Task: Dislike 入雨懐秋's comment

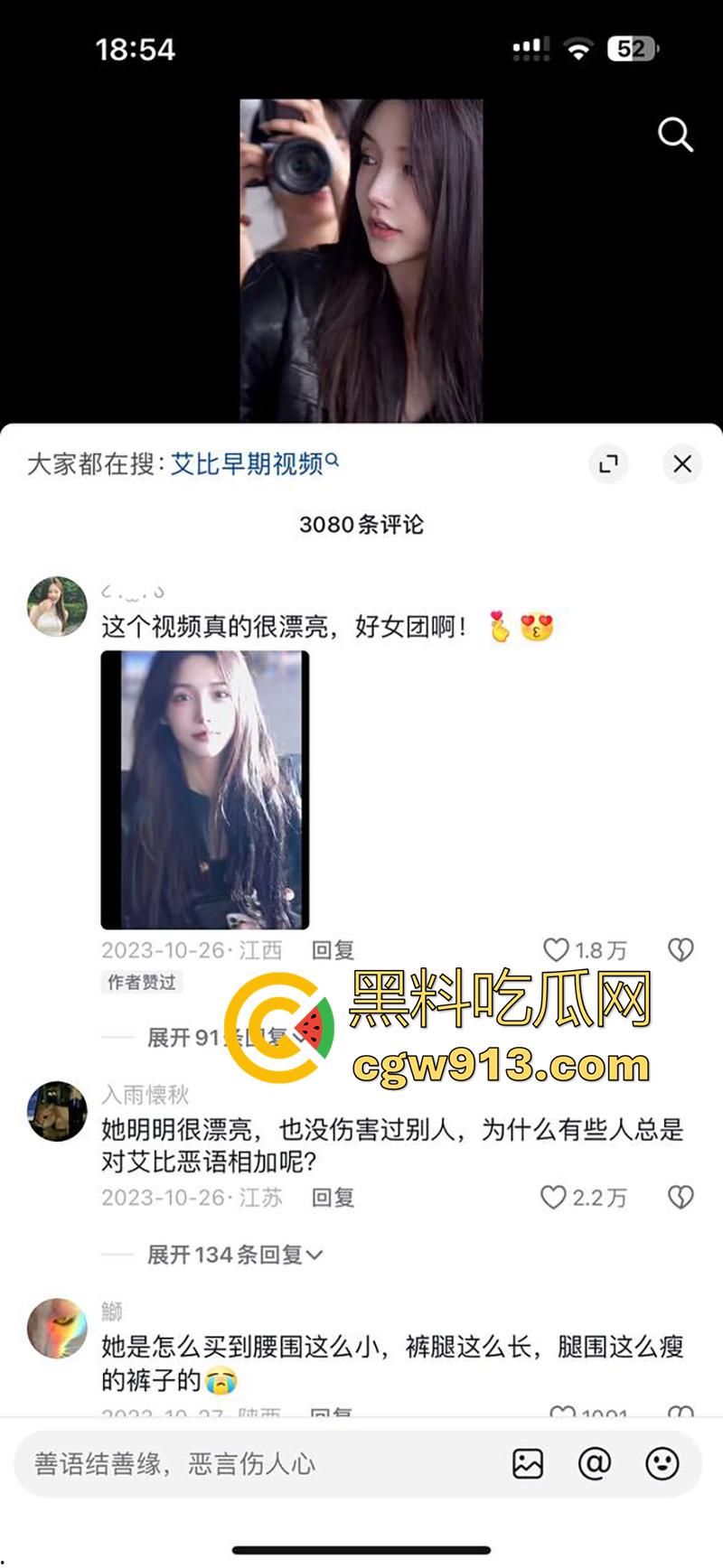Action: point(680,1198)
